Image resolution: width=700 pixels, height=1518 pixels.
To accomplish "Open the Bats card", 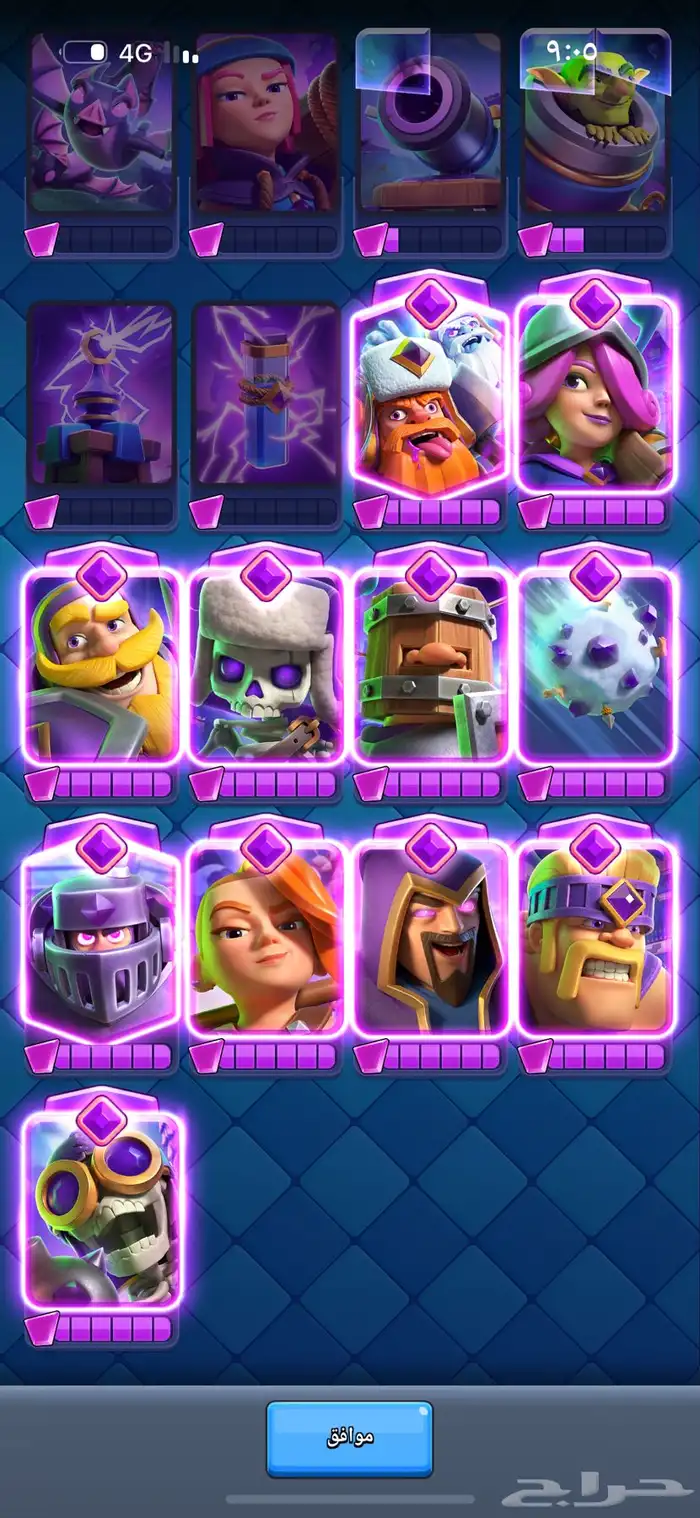I will click(x=101, y=125).
